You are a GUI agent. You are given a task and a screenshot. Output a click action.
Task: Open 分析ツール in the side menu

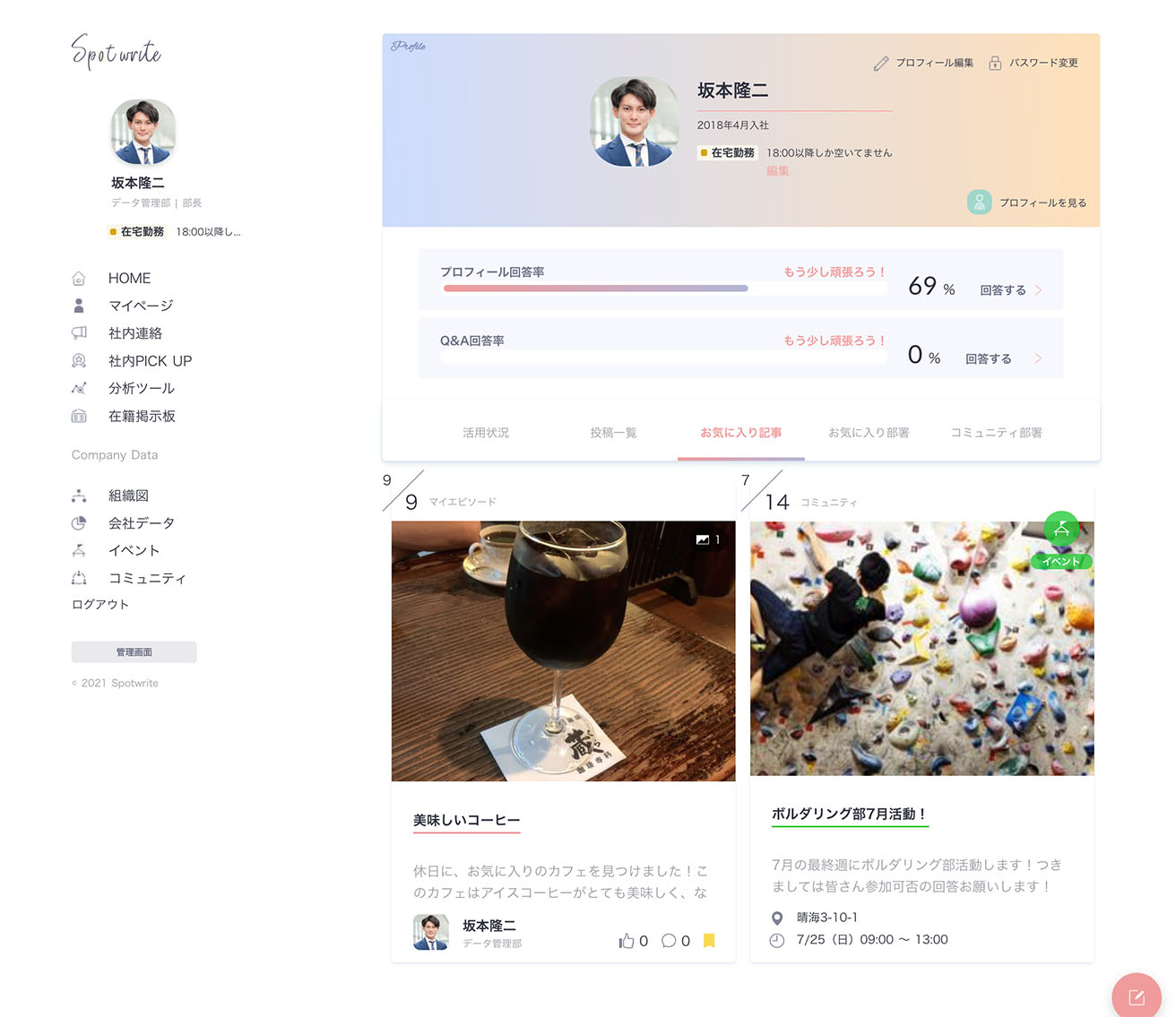(x=142, y=389)
